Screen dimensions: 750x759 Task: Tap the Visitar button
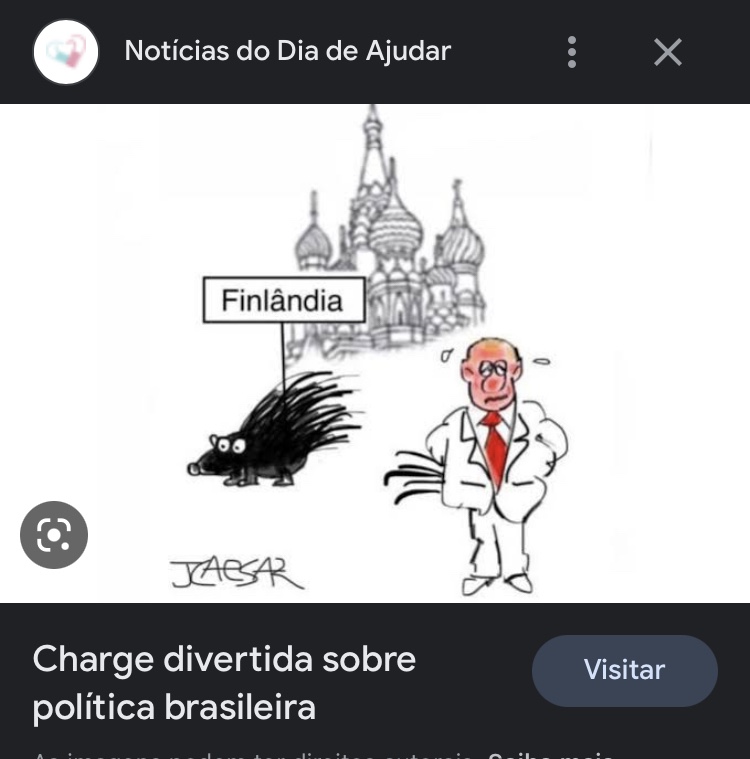[x=624, y=670]
